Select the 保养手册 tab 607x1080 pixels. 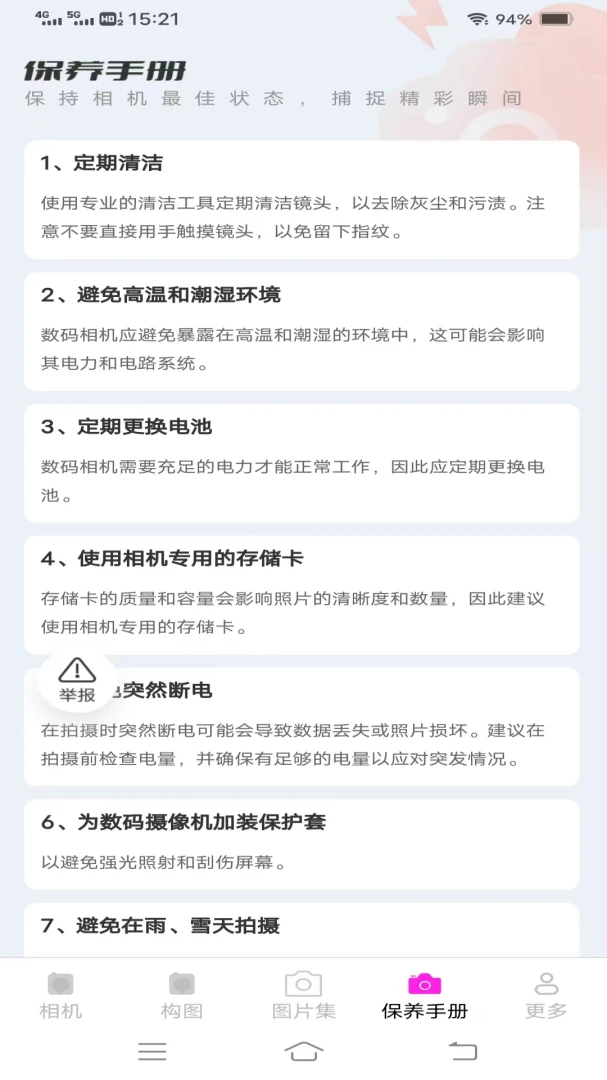pos(424,995)
